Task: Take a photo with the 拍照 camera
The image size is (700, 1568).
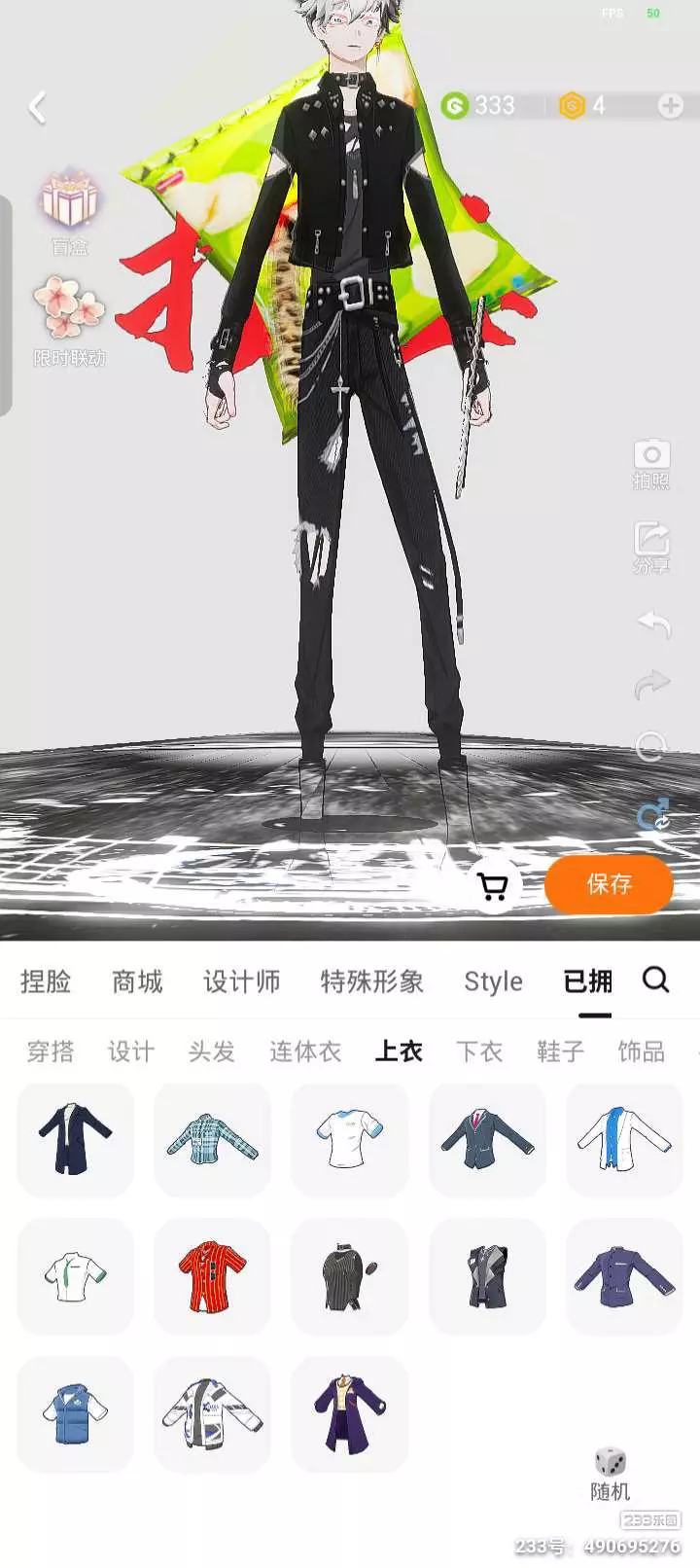Action: coord(651,464)
